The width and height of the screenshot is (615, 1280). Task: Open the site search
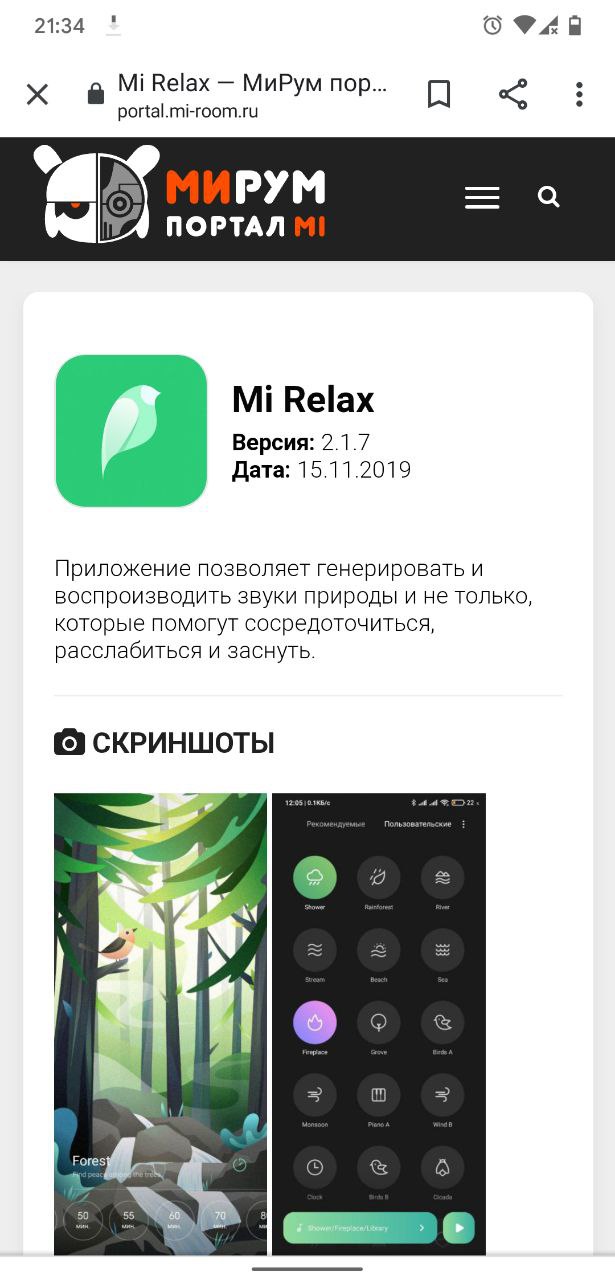(x=548, y=197)
